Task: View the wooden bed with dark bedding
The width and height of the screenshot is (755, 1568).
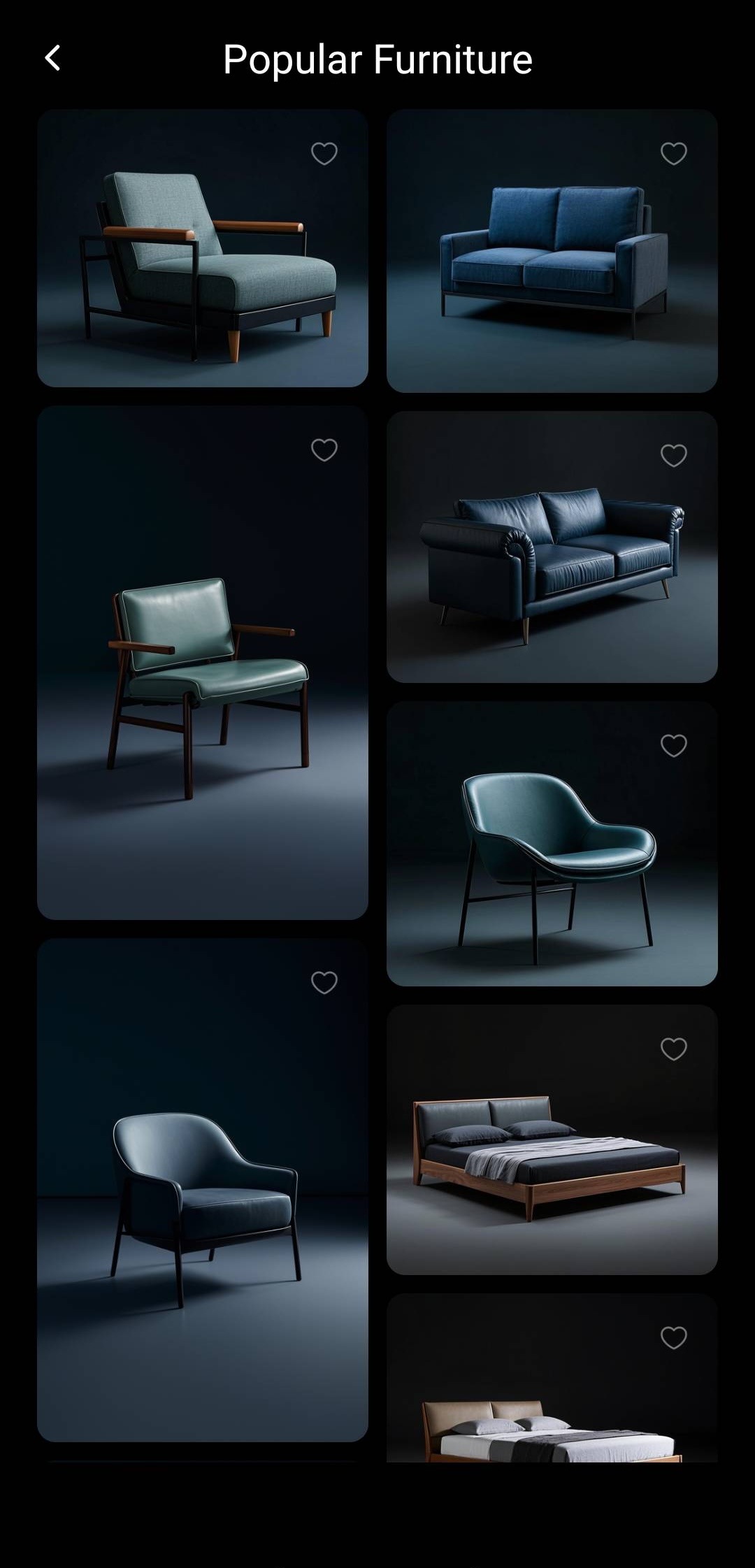Action: [x=552, y=1153]
